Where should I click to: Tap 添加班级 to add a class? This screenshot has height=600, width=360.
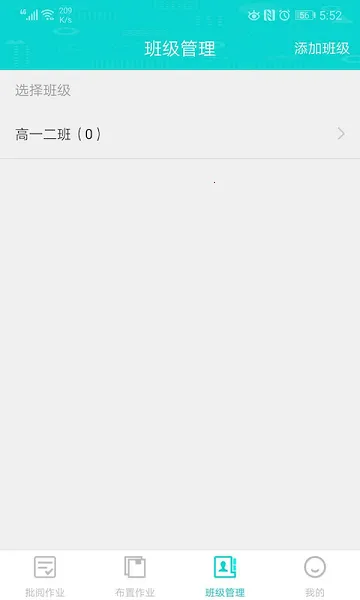tap(321, 49)
